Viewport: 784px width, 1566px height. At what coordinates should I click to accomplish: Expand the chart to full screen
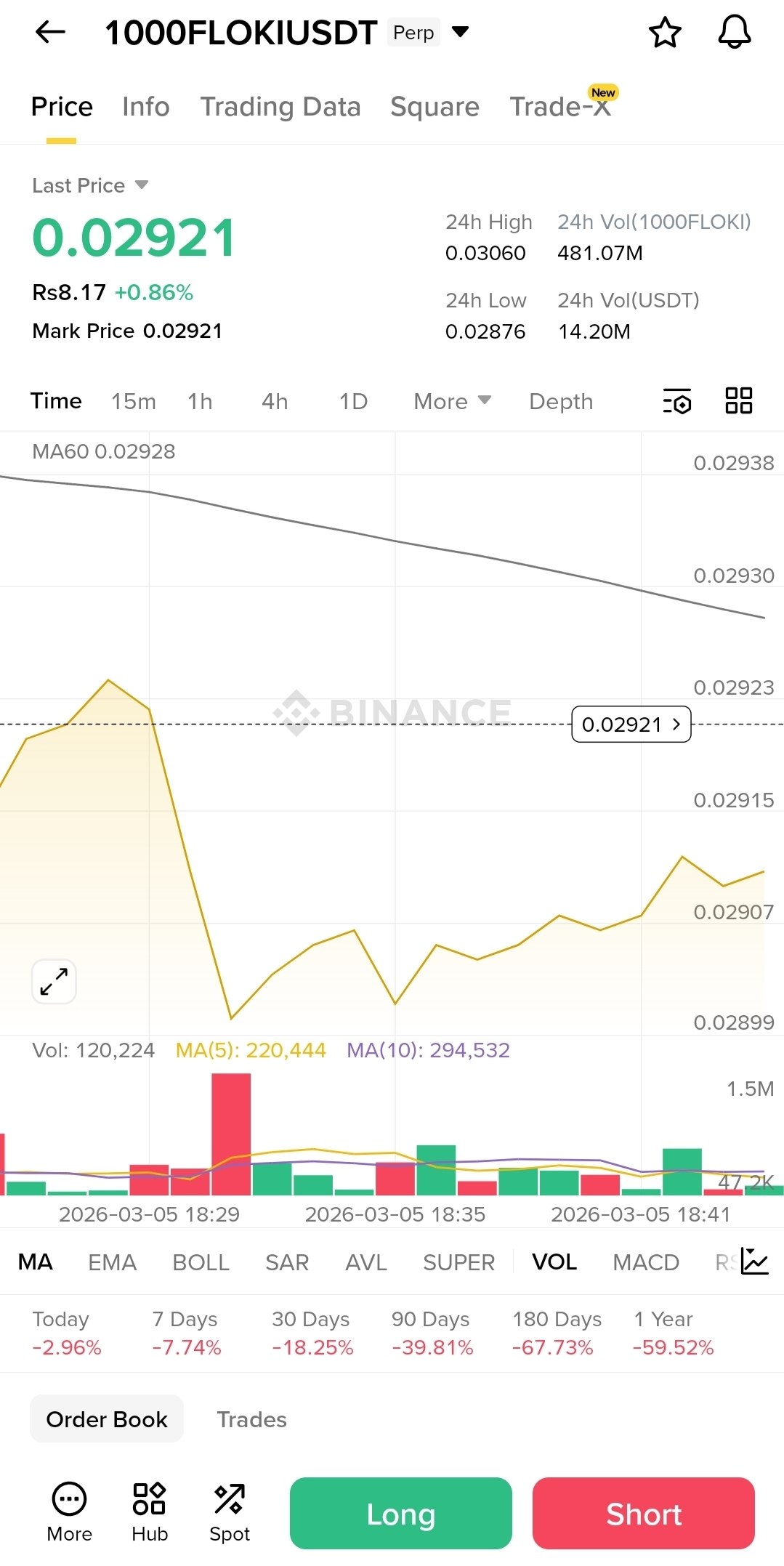click(x=54, y=981)
